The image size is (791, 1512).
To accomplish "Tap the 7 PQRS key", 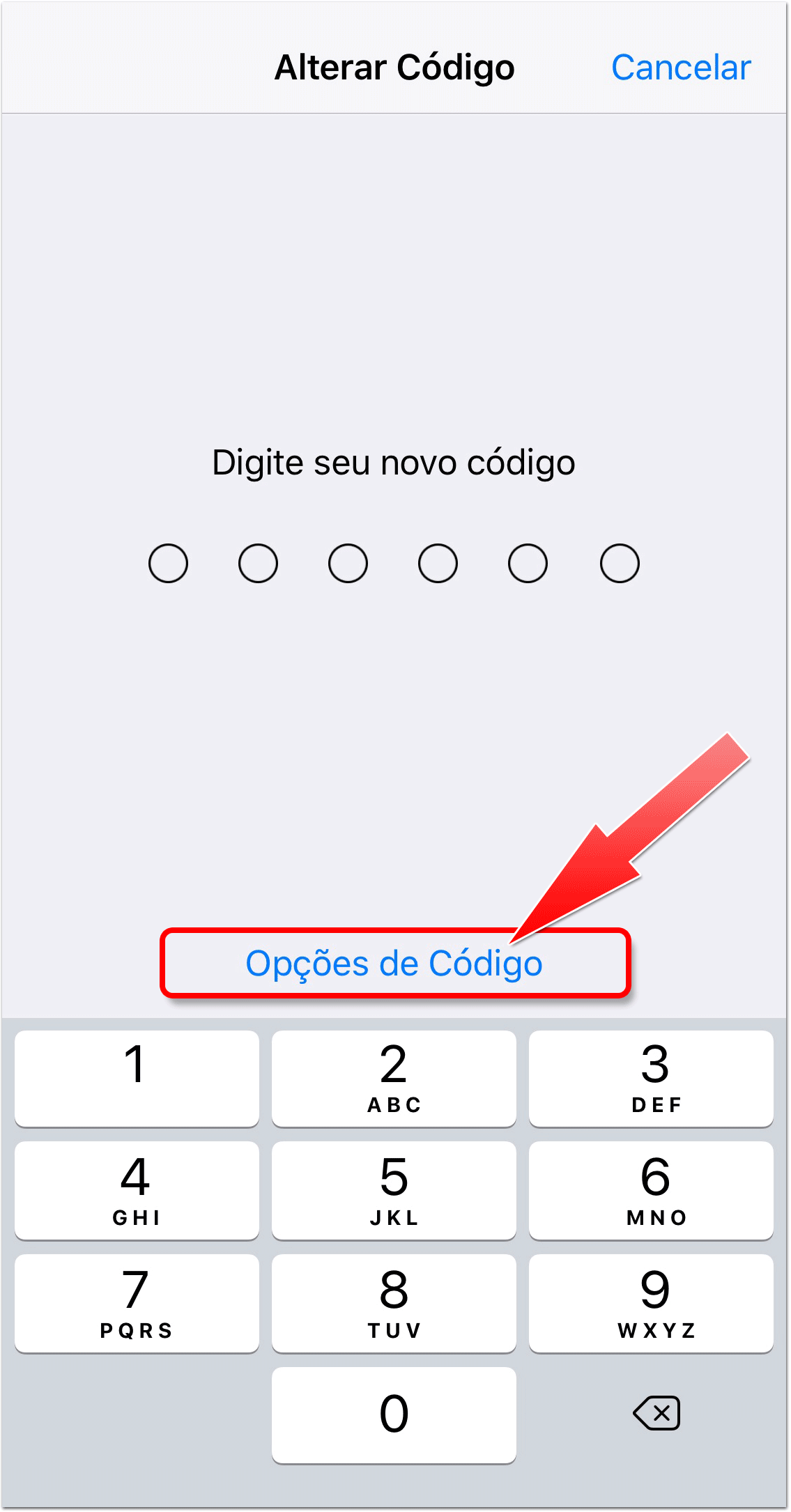I will point(137,1303).
